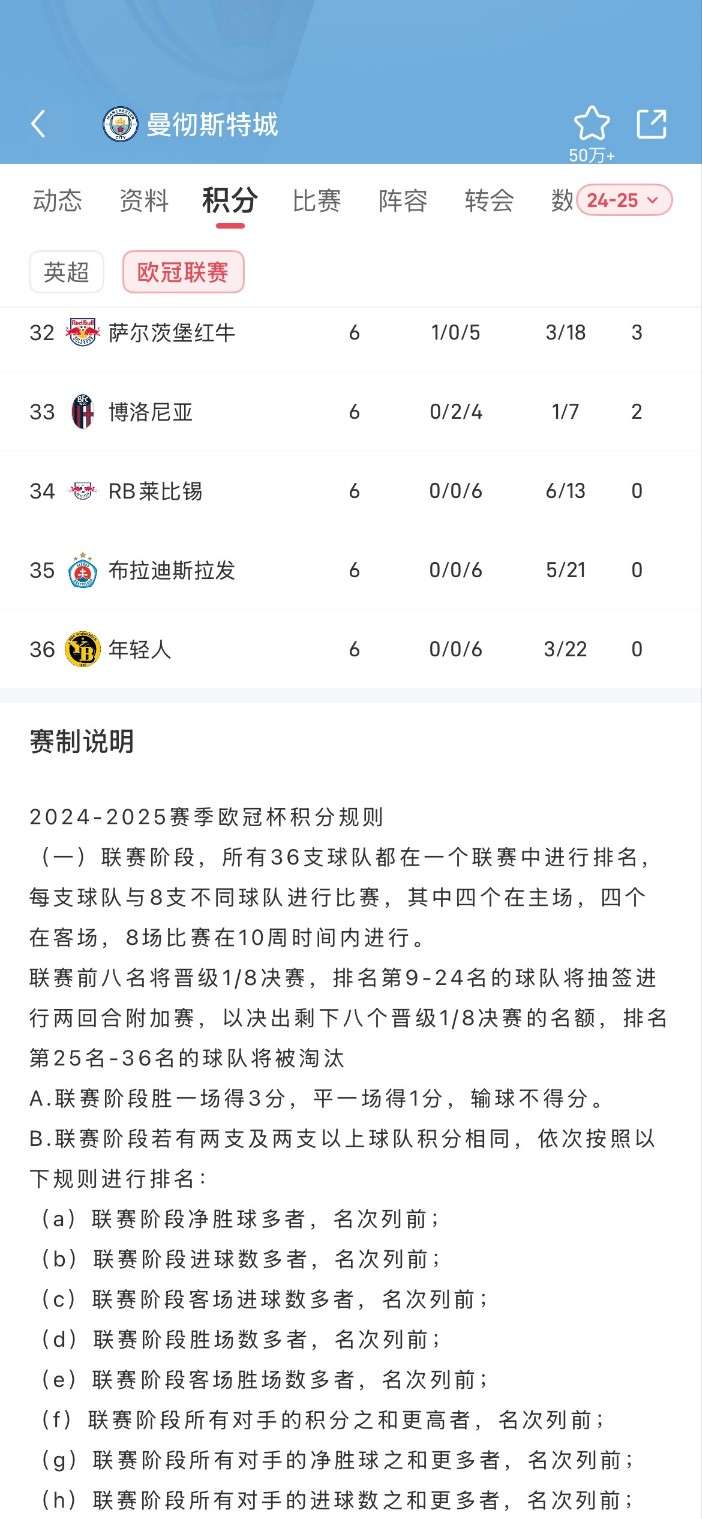
Task: Open the 年轻人 team row
Action: pos(351,649)
